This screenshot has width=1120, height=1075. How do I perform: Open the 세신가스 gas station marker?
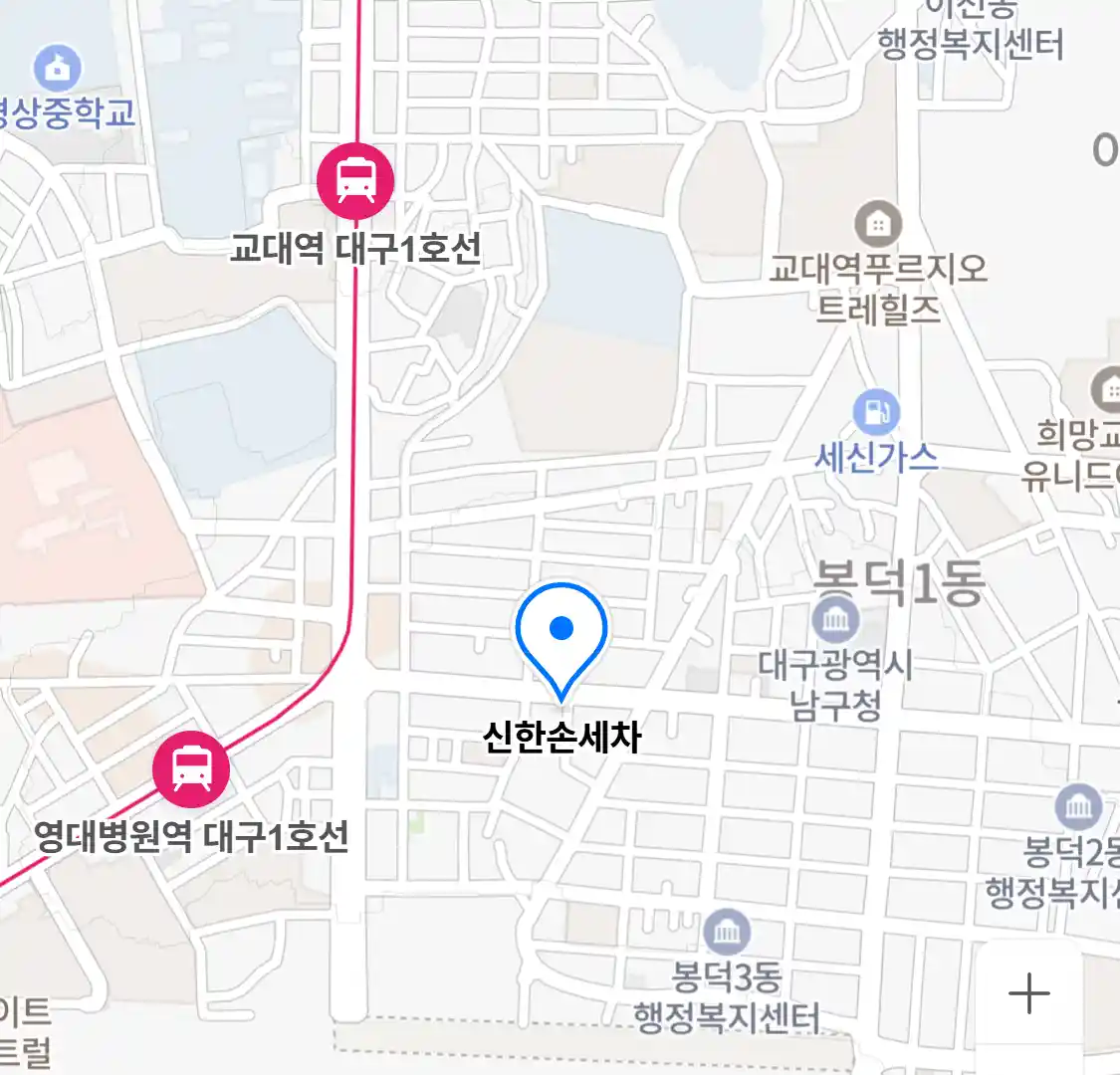(x=876, y=413)
